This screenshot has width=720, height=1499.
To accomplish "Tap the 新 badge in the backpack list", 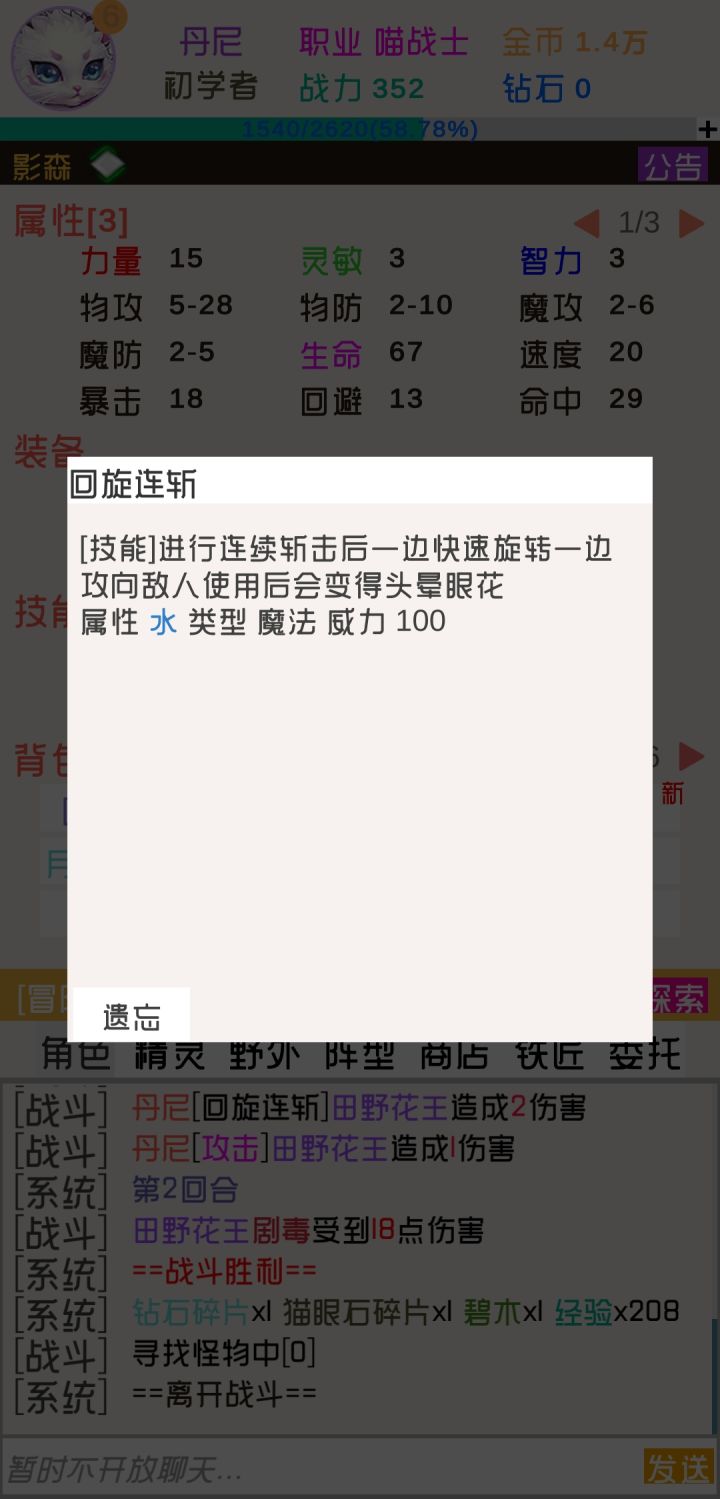I will click(672, 792).
